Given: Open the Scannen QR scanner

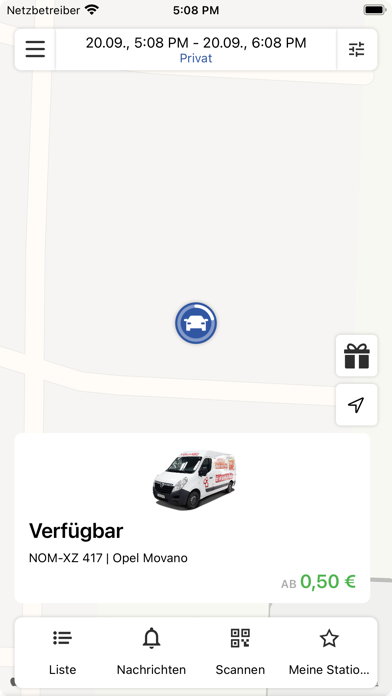Looking at the screenshot, I should [240, 652].
